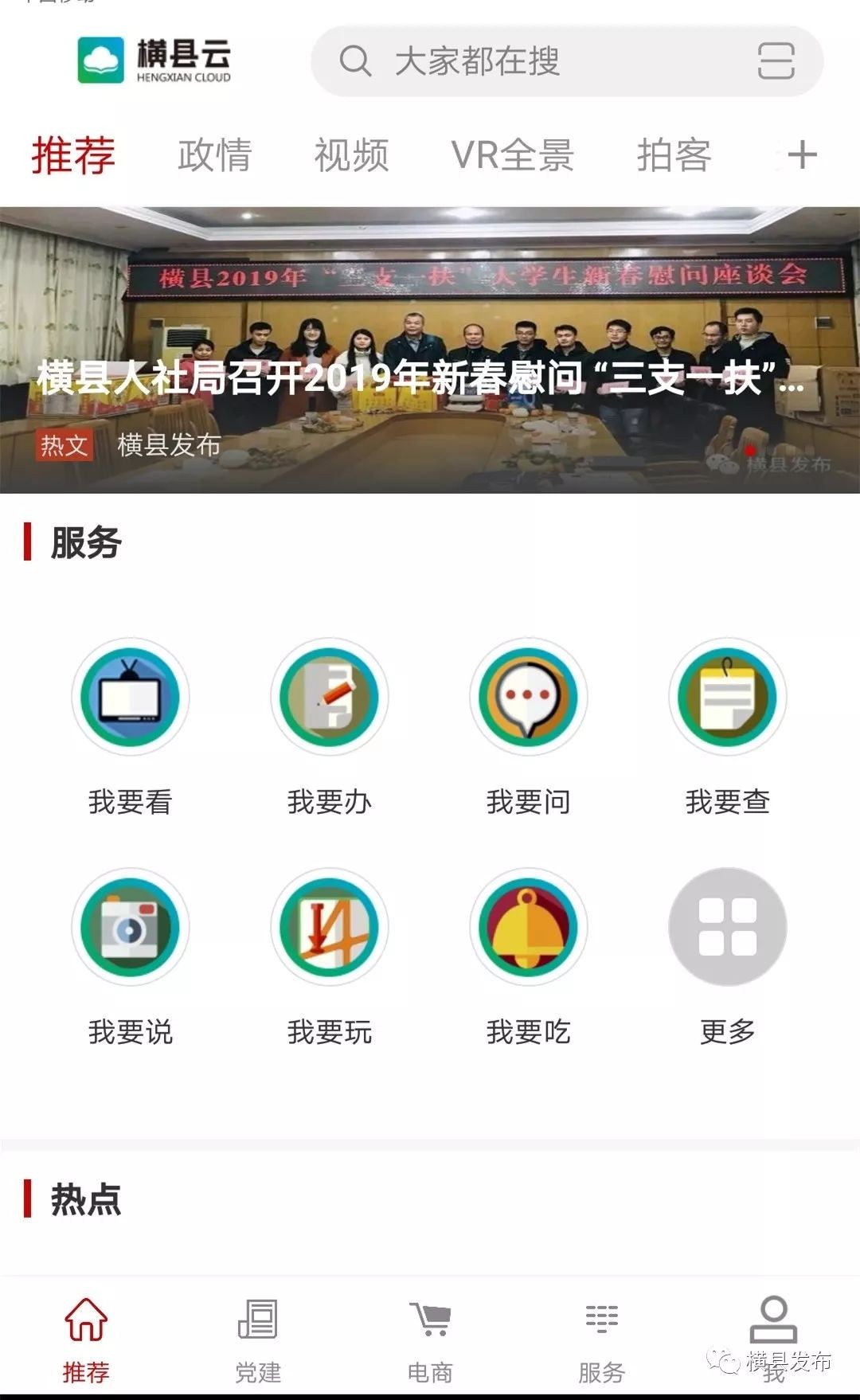This screenshot has width=860, height=1400.
Task: Open the 横县人社局 news banner
Action: point(430,350)
